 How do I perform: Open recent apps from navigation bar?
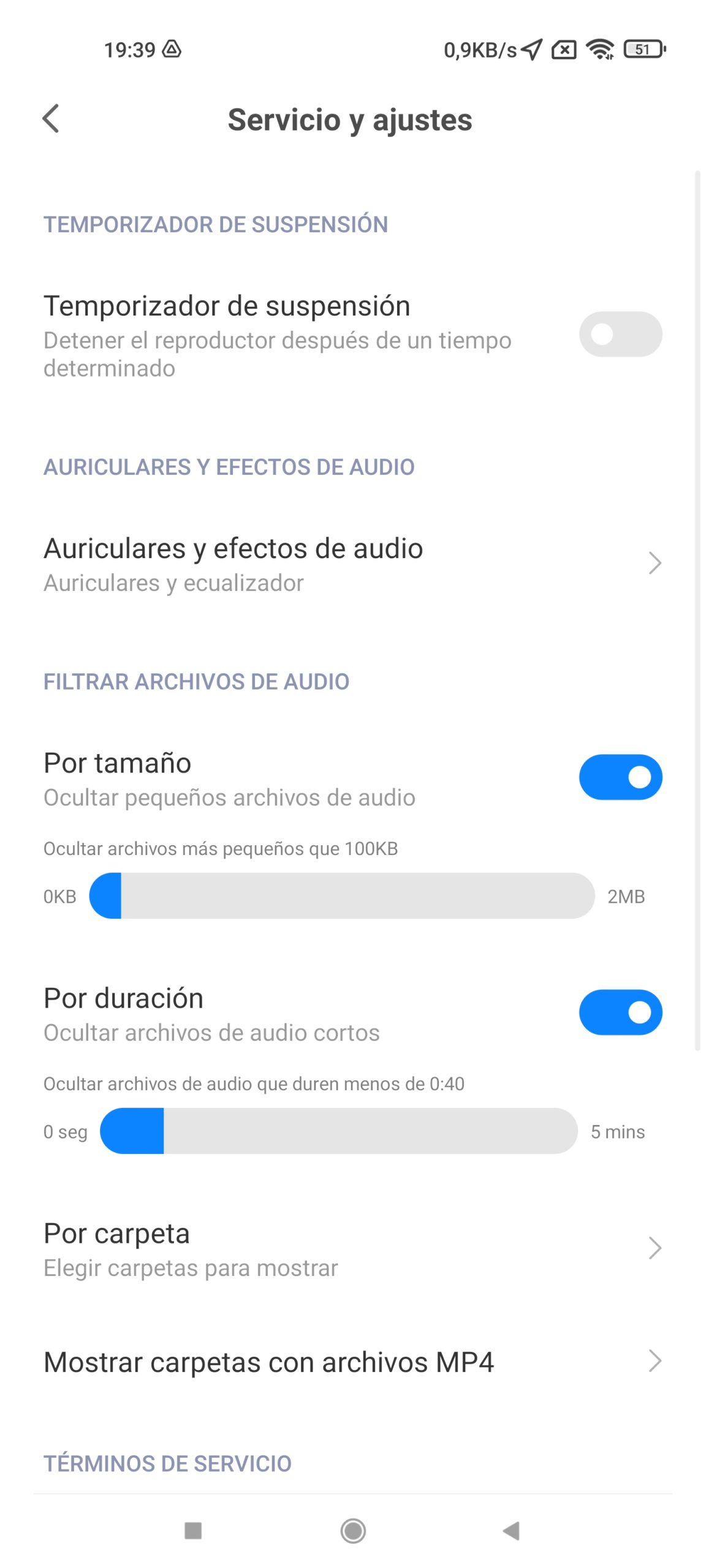[193, 1531]
